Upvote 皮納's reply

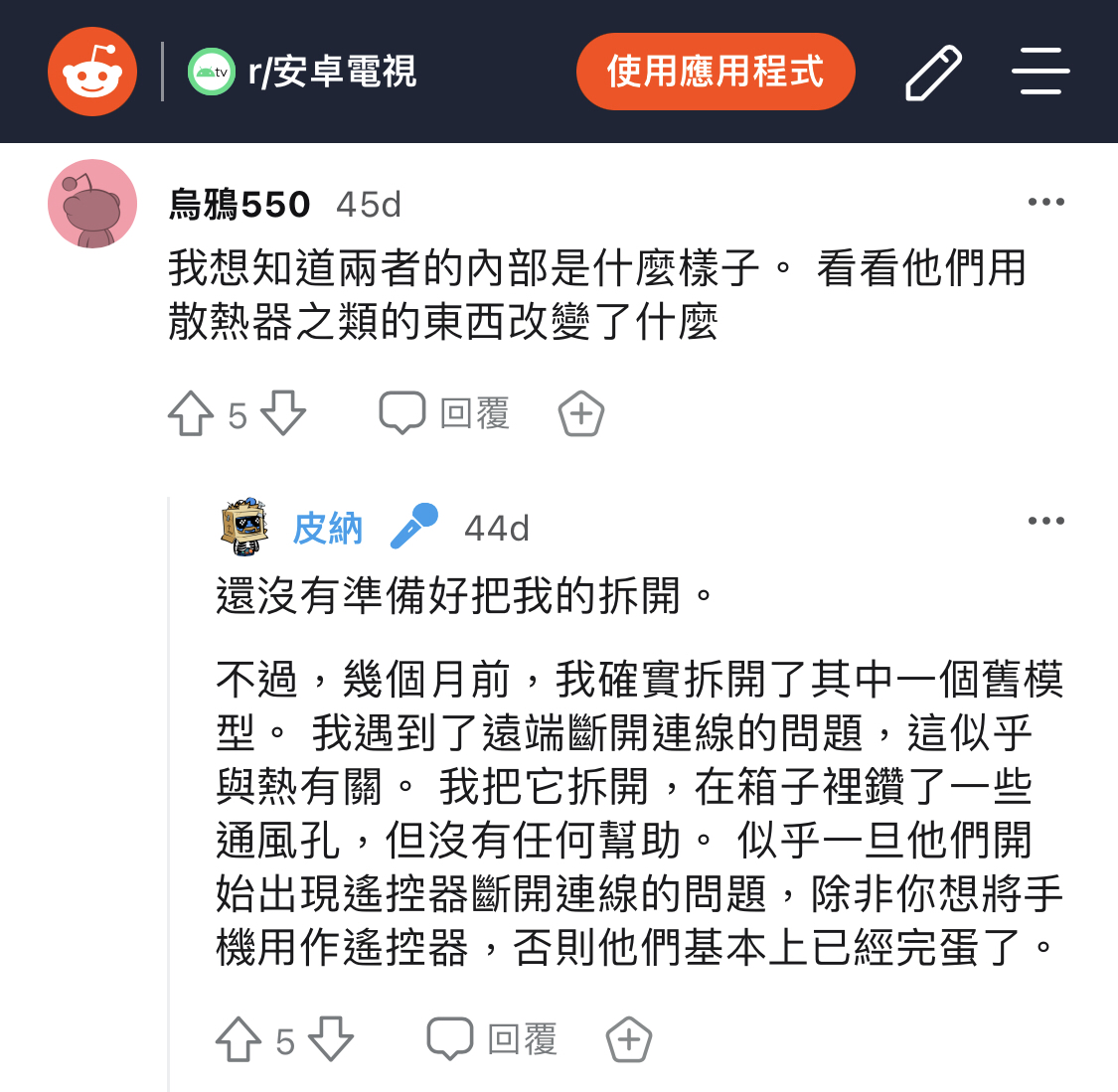point(239,1040)
